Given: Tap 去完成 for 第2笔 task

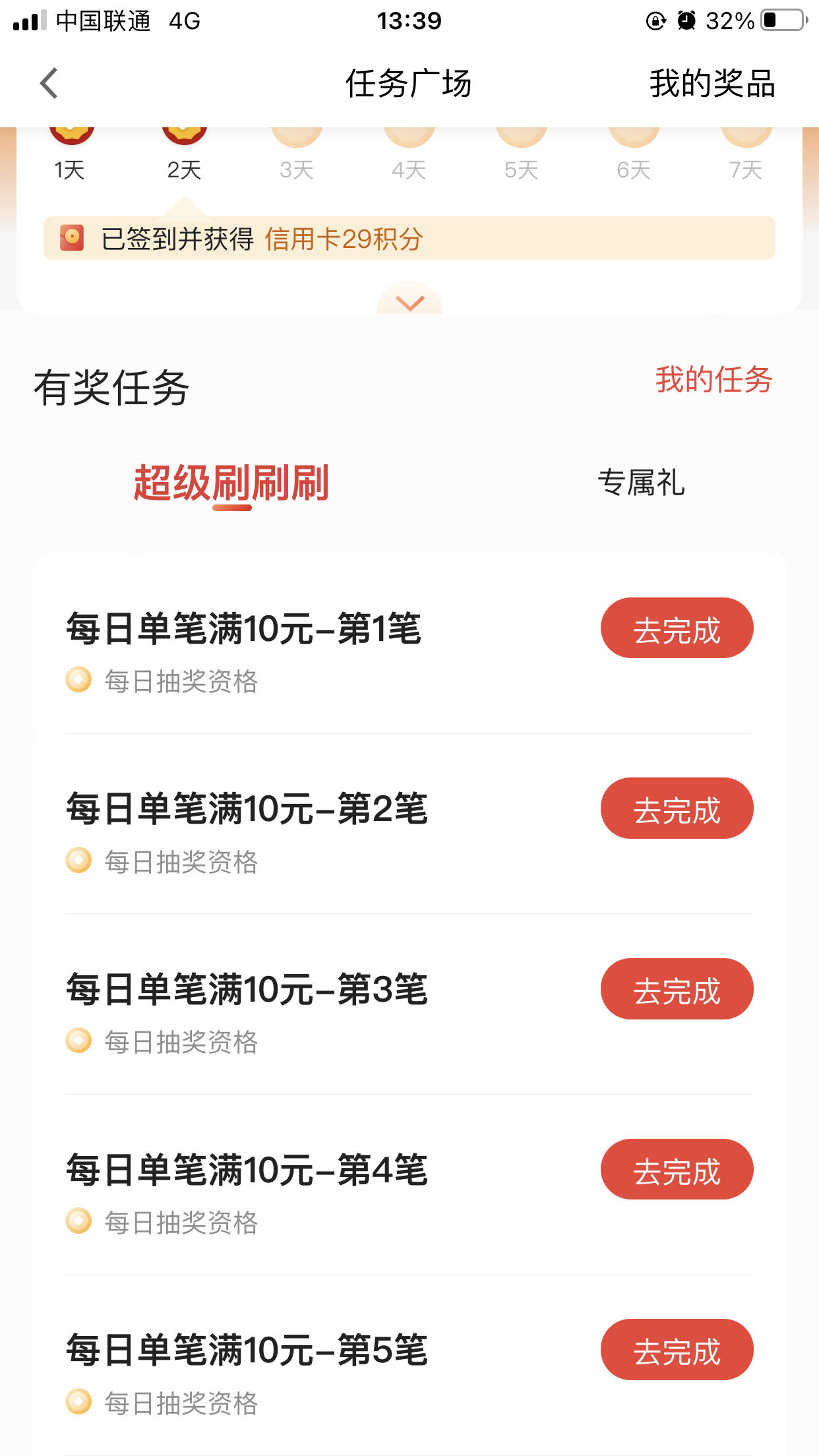Looking at the screenshot, I should pyautogui.click(x=677, y=808).
